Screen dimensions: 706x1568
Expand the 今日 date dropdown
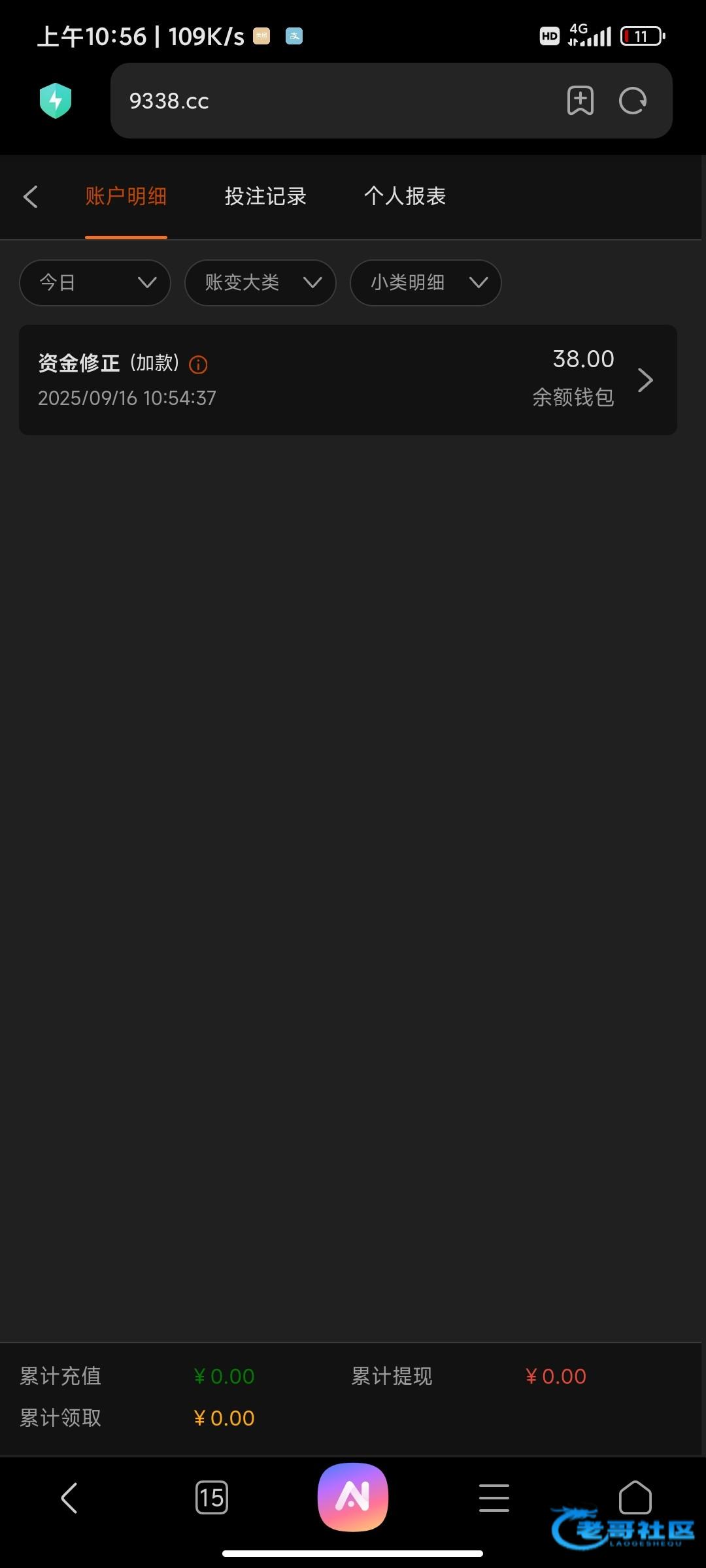point(95,283)
